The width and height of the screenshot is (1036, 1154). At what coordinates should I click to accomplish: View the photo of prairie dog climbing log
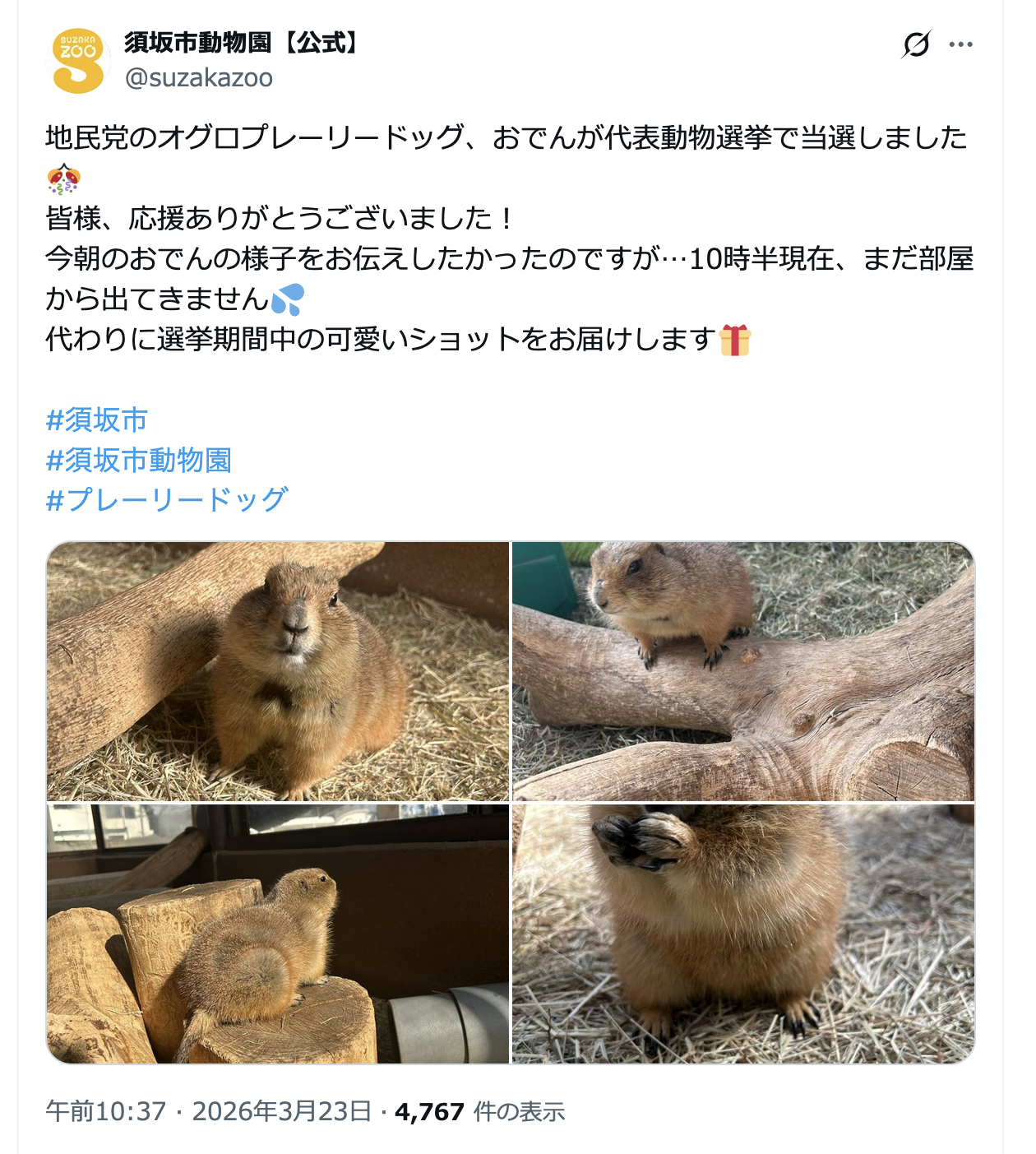click(743, 671)
